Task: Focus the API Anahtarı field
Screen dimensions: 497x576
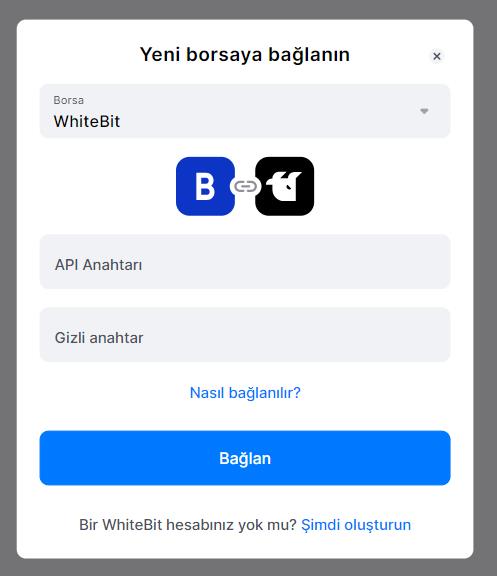Action: pos(245,262)
